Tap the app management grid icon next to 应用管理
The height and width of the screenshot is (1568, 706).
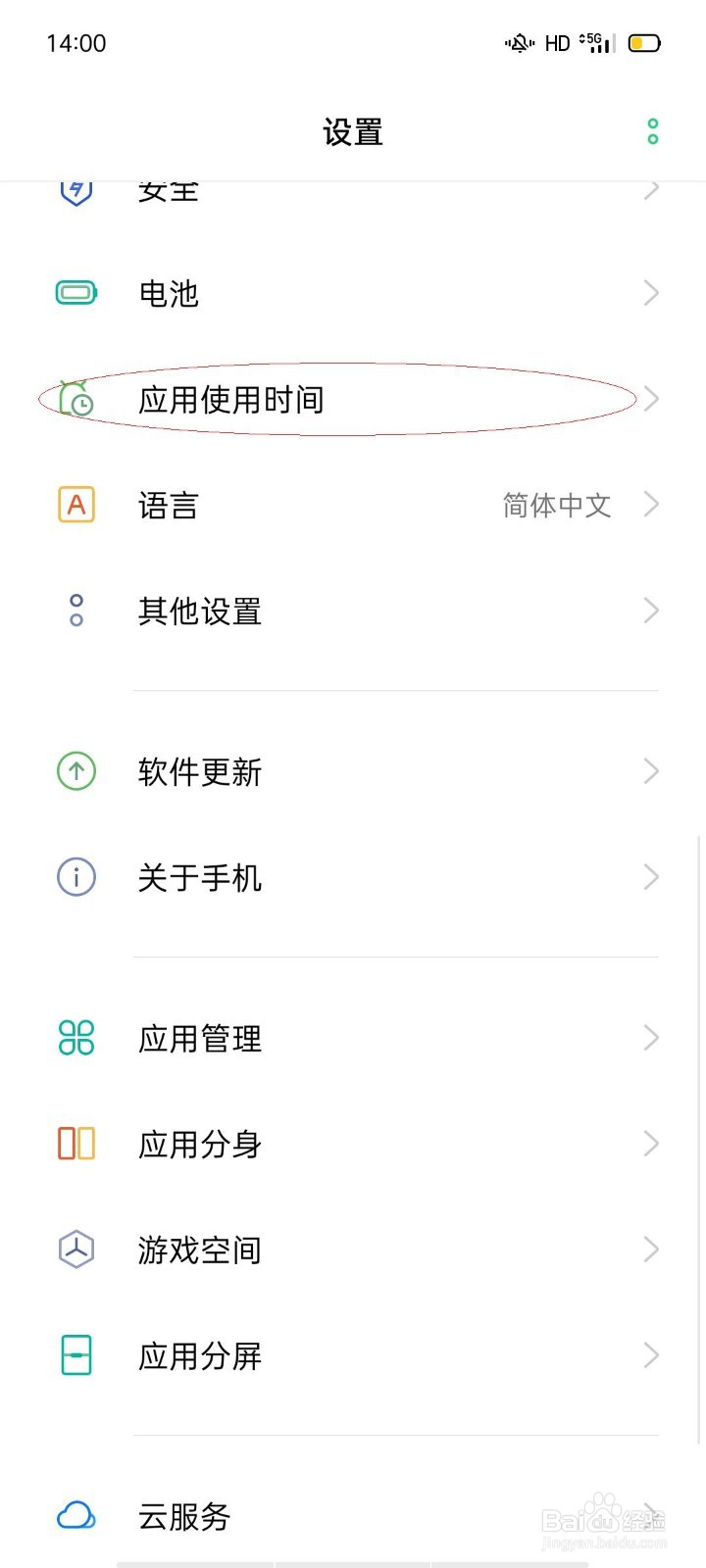click(x=76, y=1037)
